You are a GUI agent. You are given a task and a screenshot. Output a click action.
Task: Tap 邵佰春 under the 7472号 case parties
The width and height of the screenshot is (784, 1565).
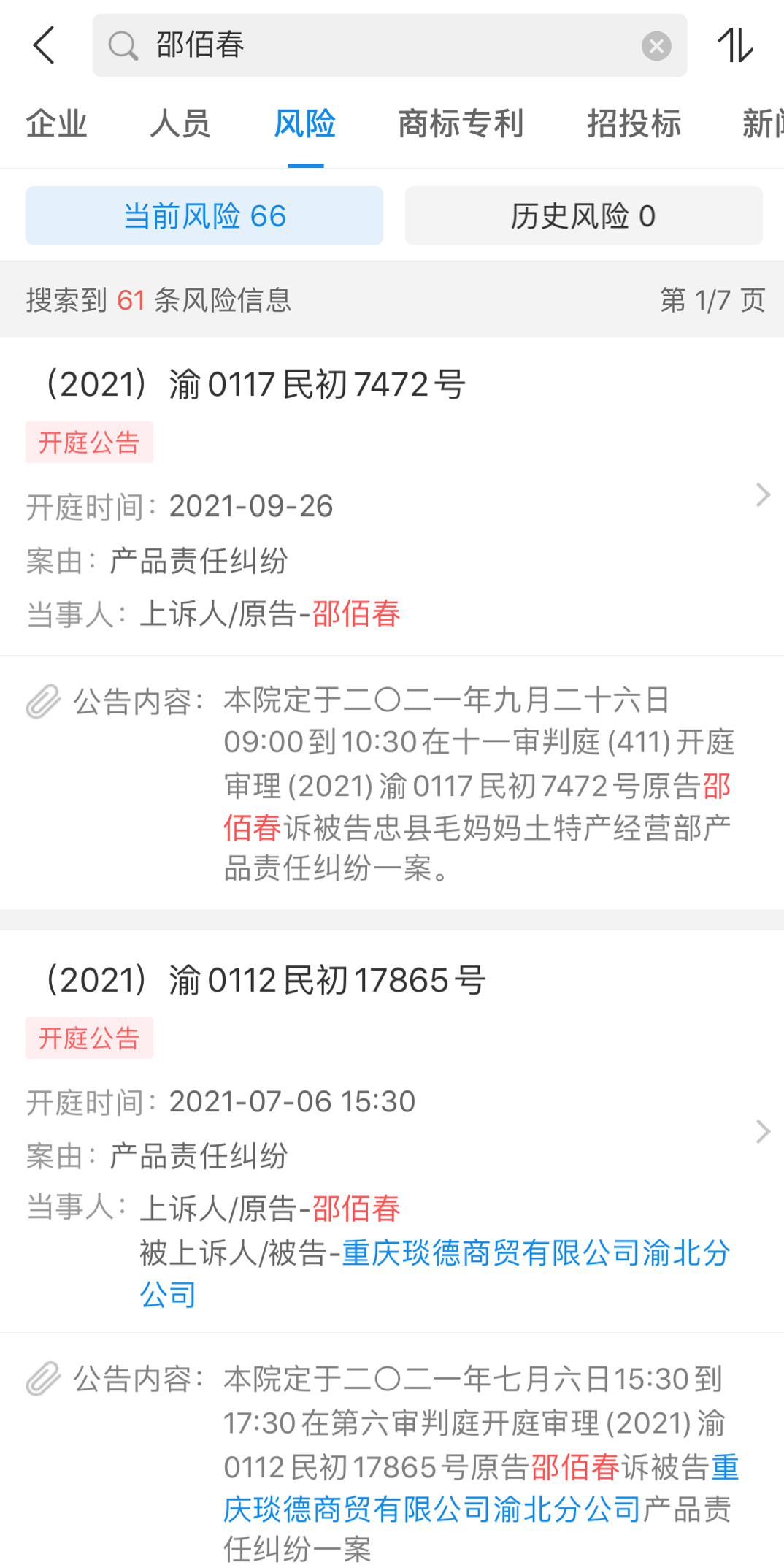(x=356, y=614)
